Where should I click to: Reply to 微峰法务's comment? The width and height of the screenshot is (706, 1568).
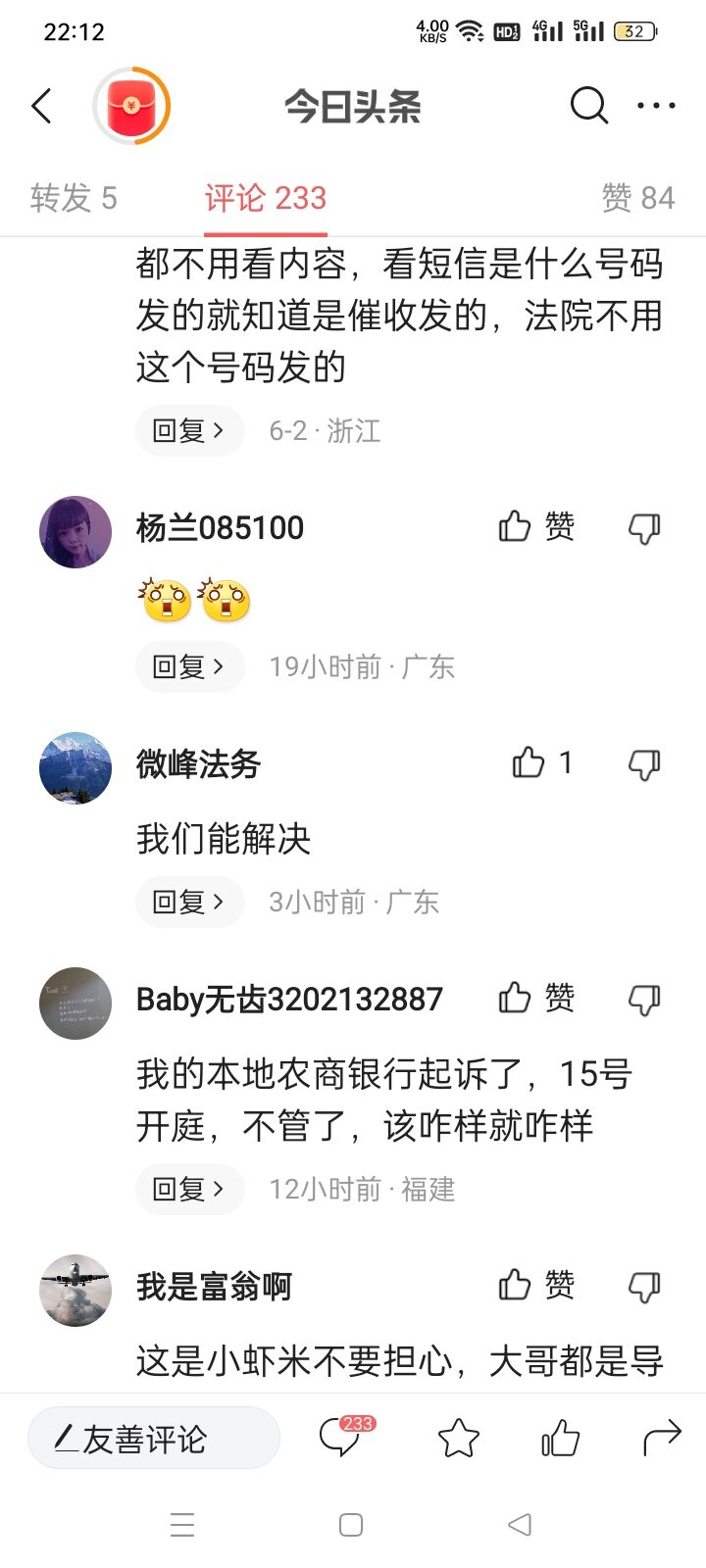tap(189, 903)
